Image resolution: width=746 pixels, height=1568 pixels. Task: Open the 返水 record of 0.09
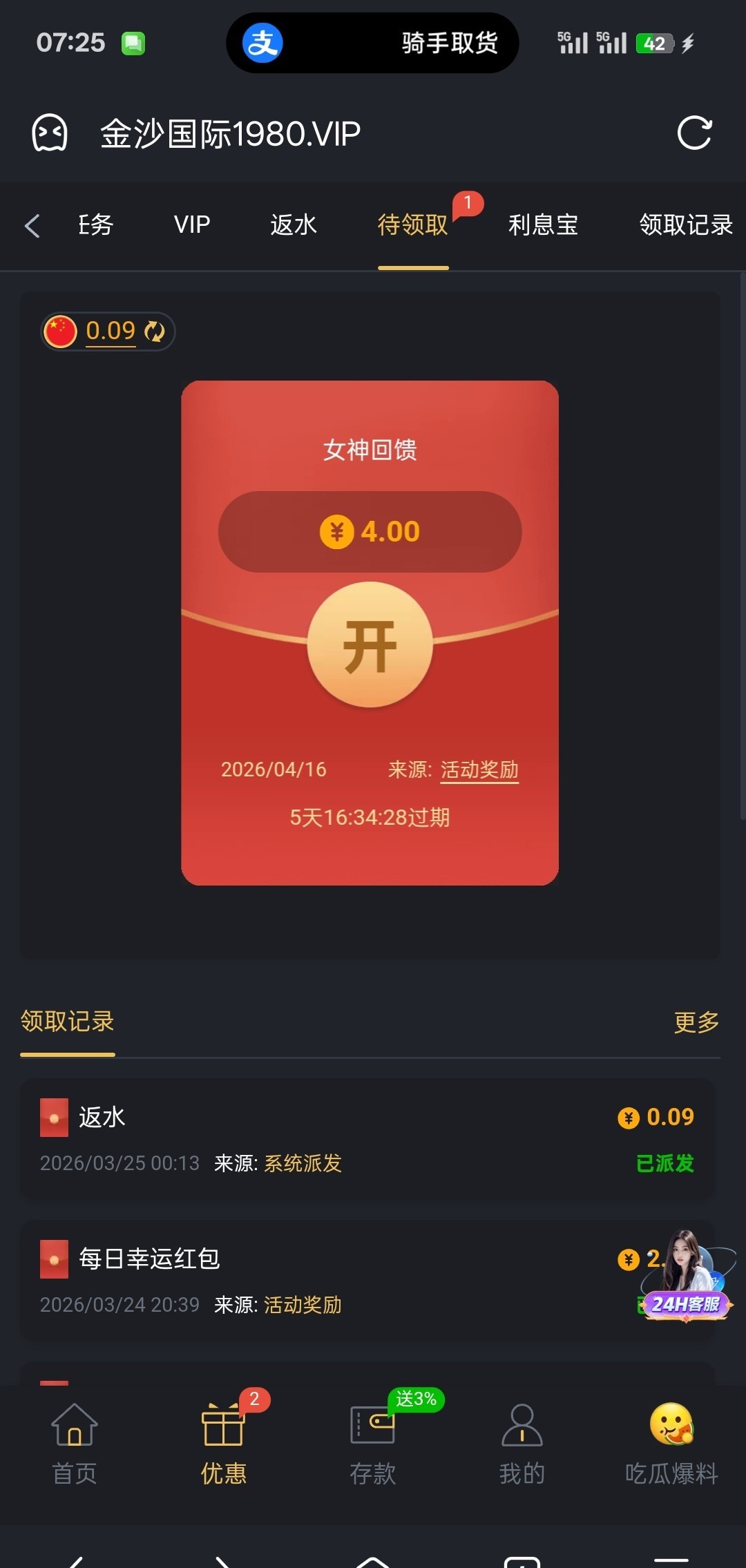pos(367,1138)
